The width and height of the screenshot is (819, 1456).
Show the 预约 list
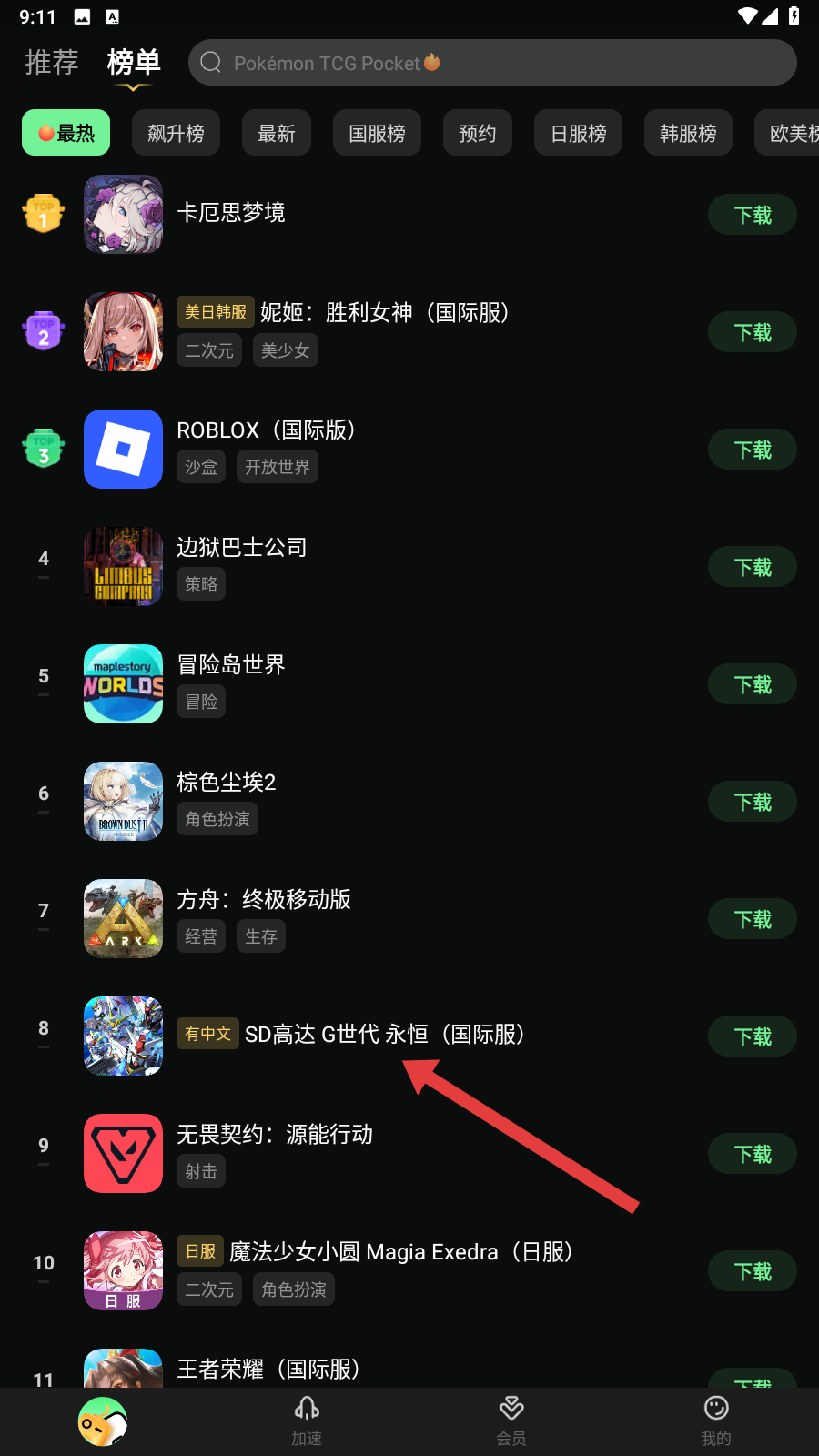477,133
